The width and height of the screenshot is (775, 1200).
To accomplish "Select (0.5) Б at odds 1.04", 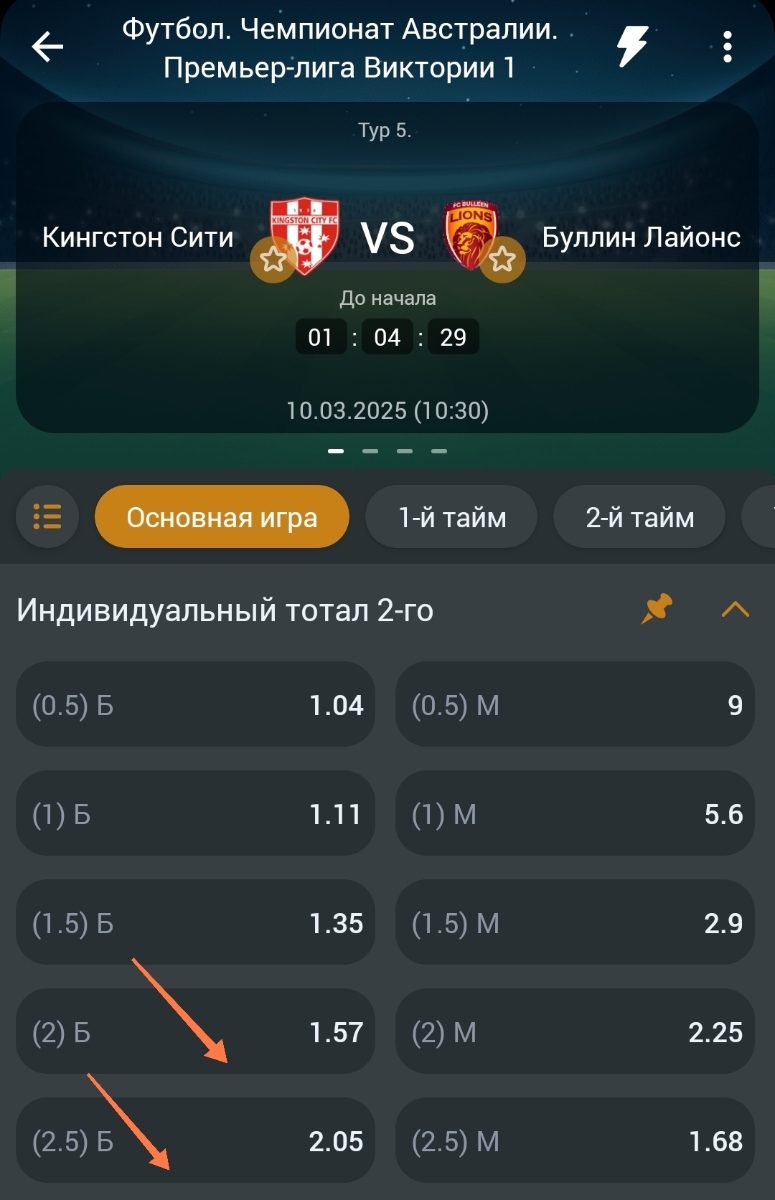I will 195,706.
